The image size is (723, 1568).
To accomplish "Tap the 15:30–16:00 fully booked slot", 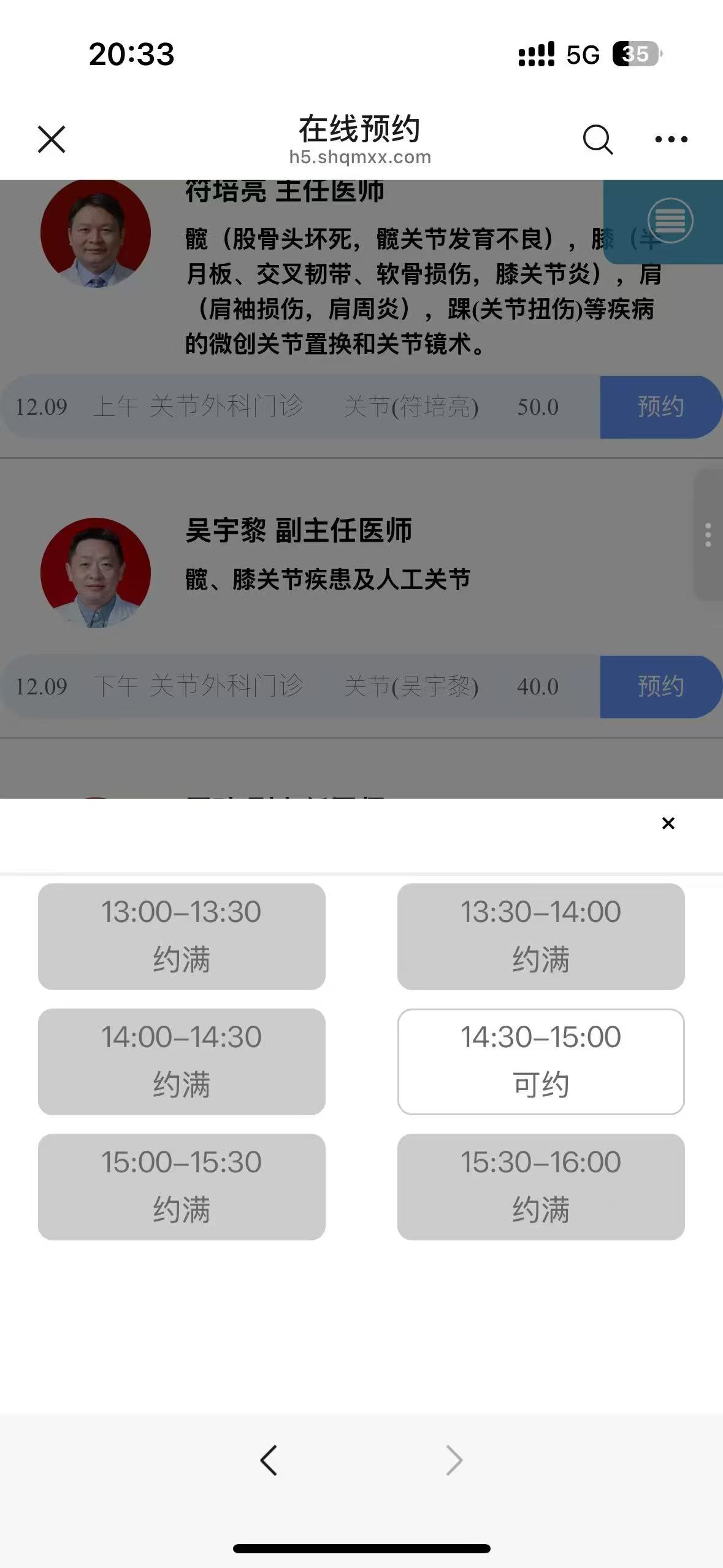I will tap(540, 1186).
